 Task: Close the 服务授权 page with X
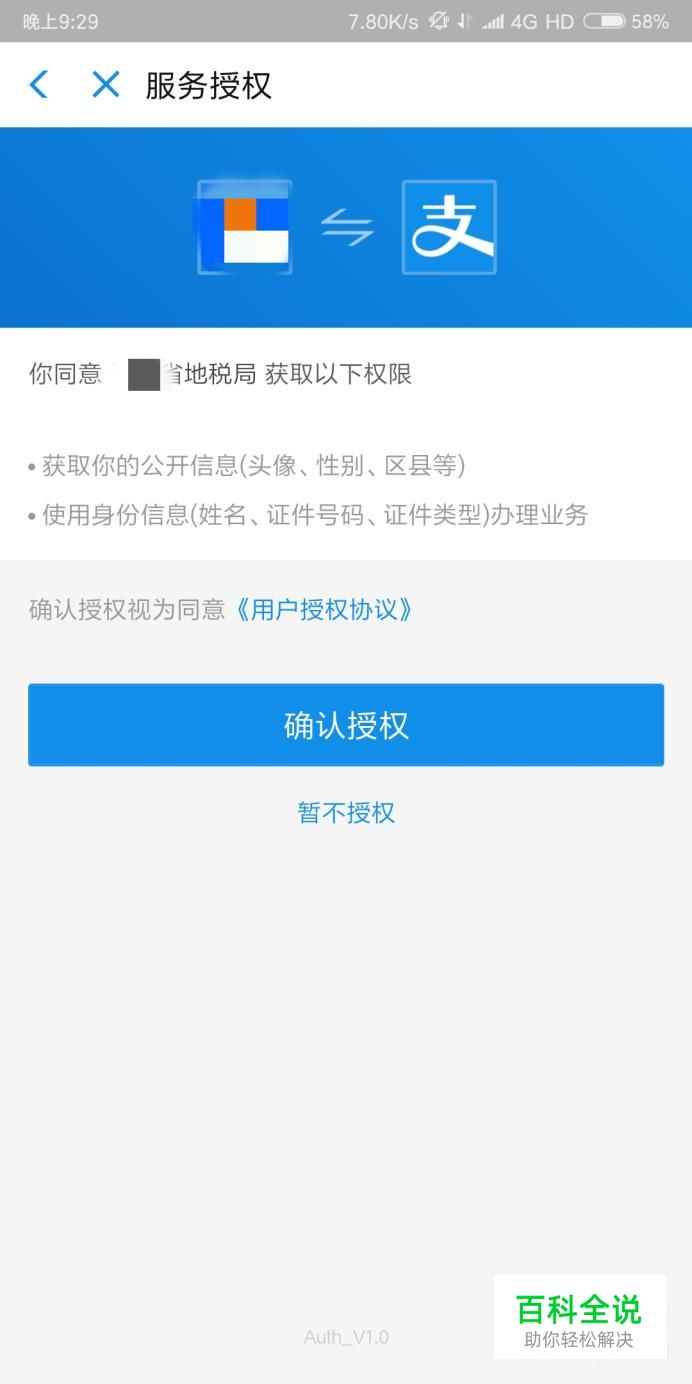click(x=105, y=85)
